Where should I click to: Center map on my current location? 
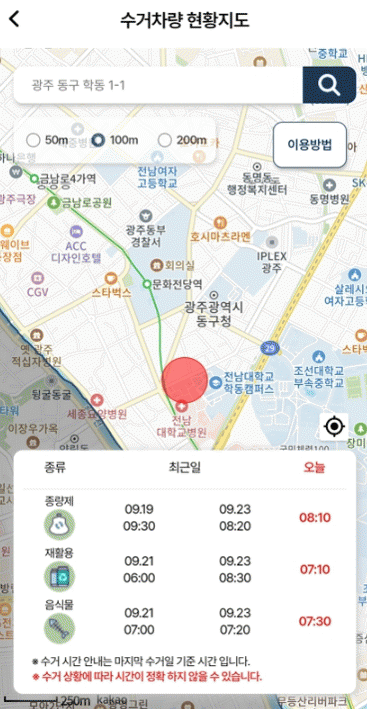point(334,426)
